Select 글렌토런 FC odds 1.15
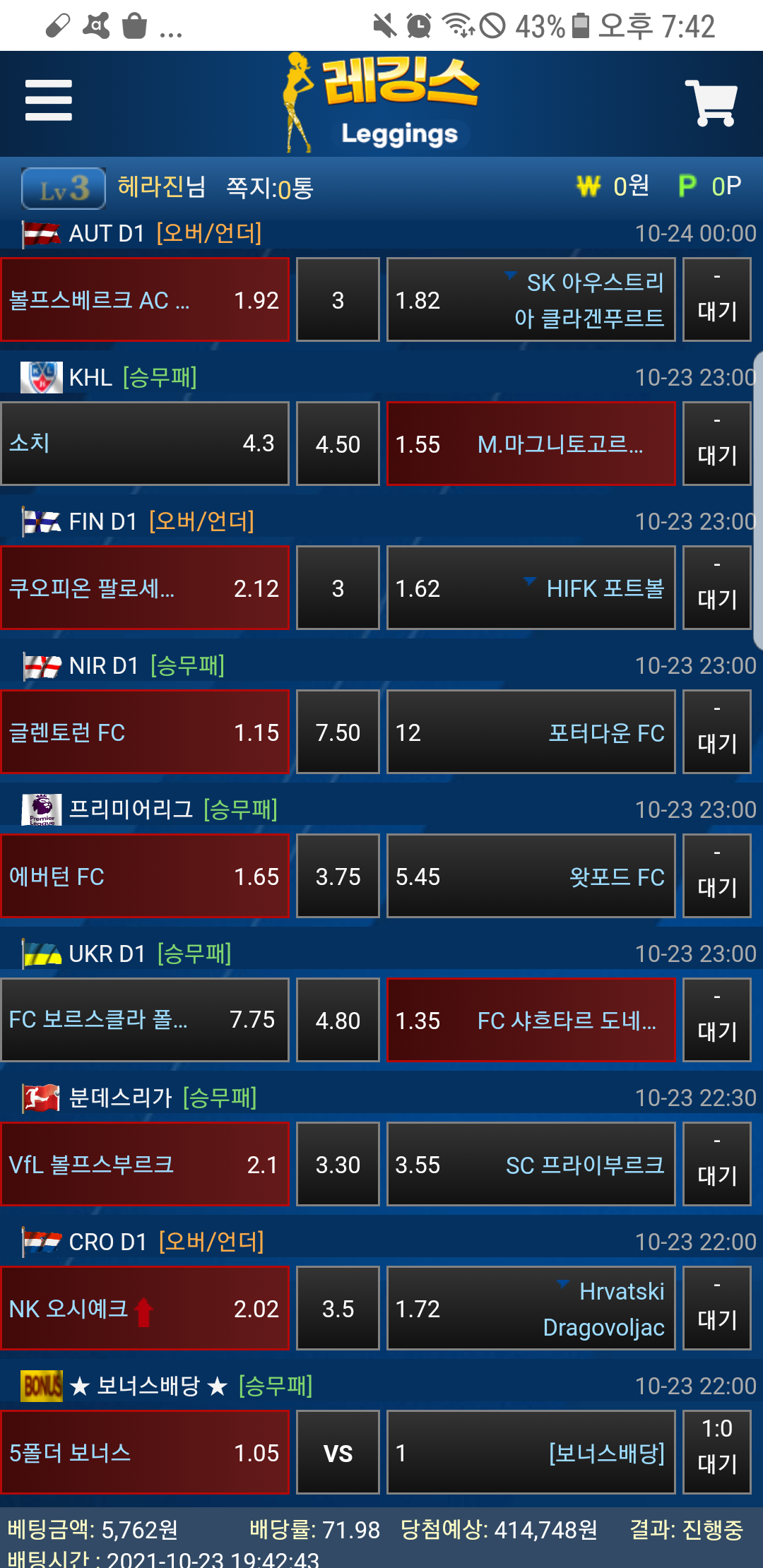 coord(145,732)
